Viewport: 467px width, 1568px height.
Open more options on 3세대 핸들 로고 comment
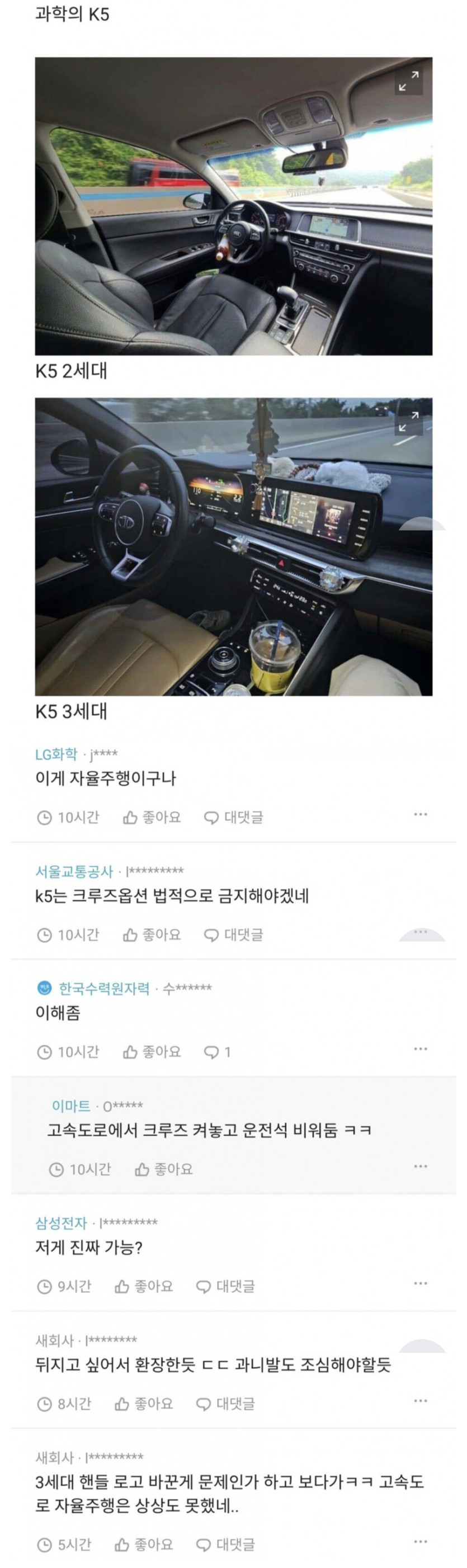pyautogui.click(x=420, y=1541)
